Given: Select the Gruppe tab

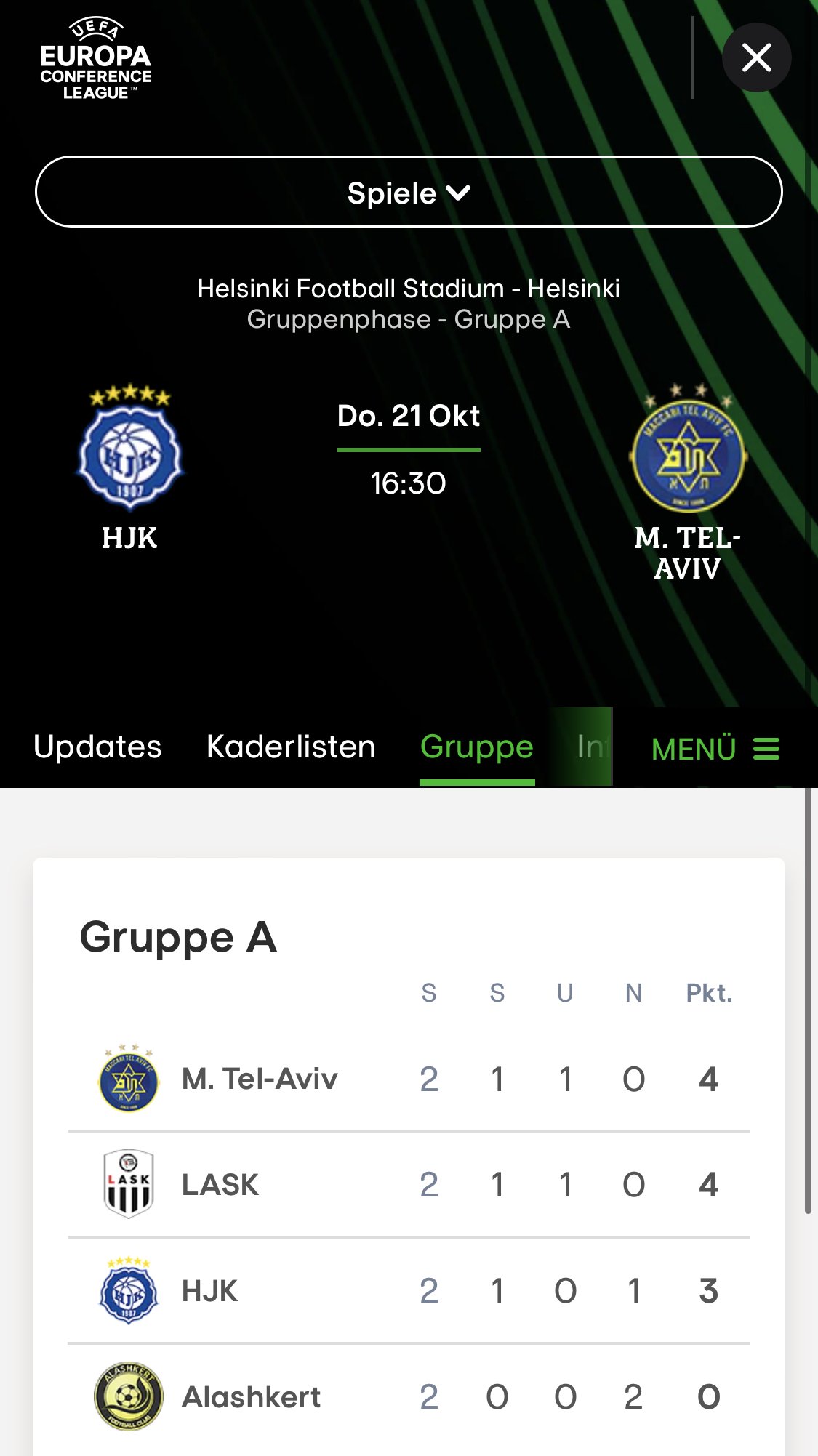Looking at the screenshot, I should point(477,748).
